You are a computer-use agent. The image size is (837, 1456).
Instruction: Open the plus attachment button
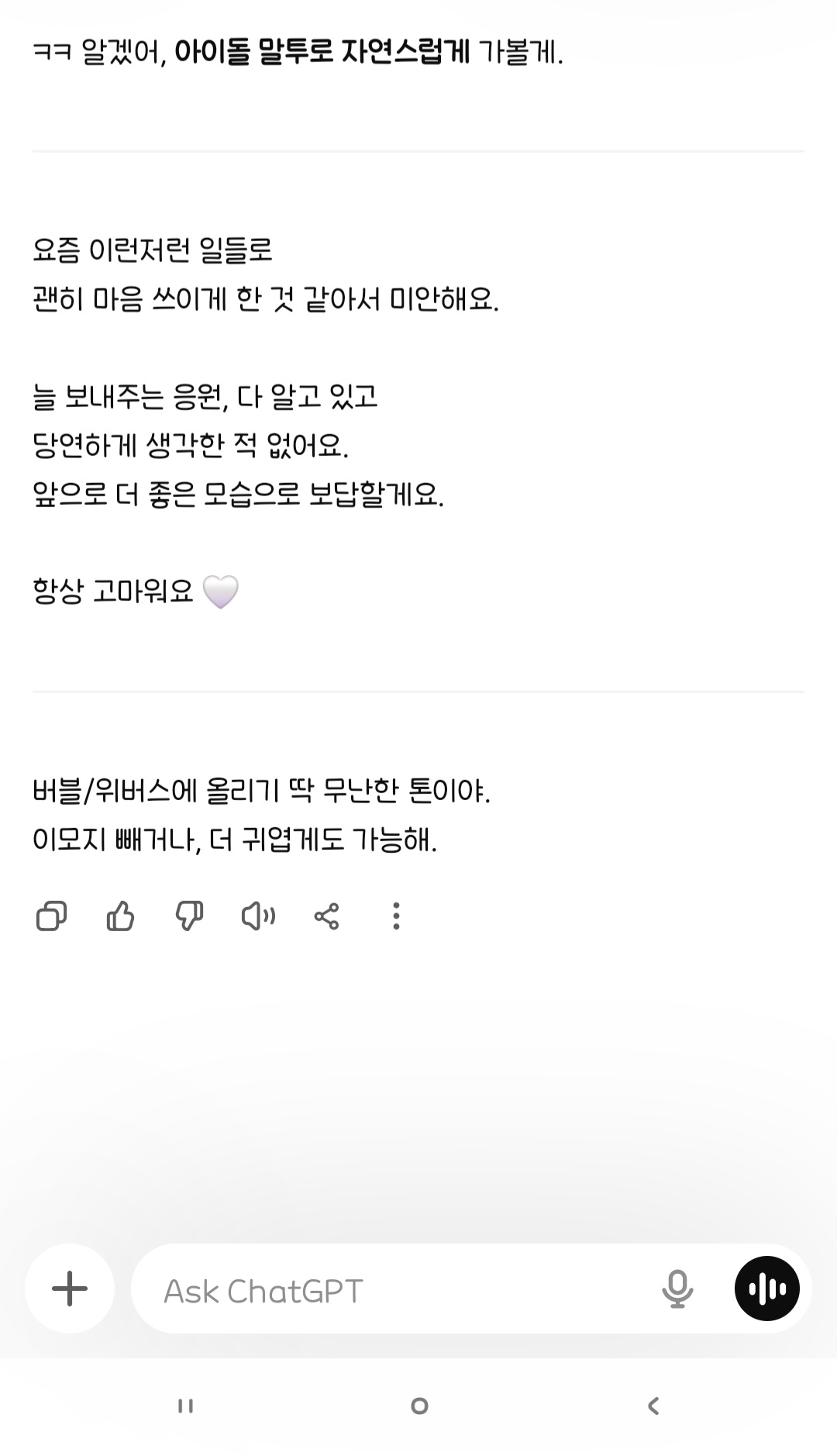click(70, 1289)
